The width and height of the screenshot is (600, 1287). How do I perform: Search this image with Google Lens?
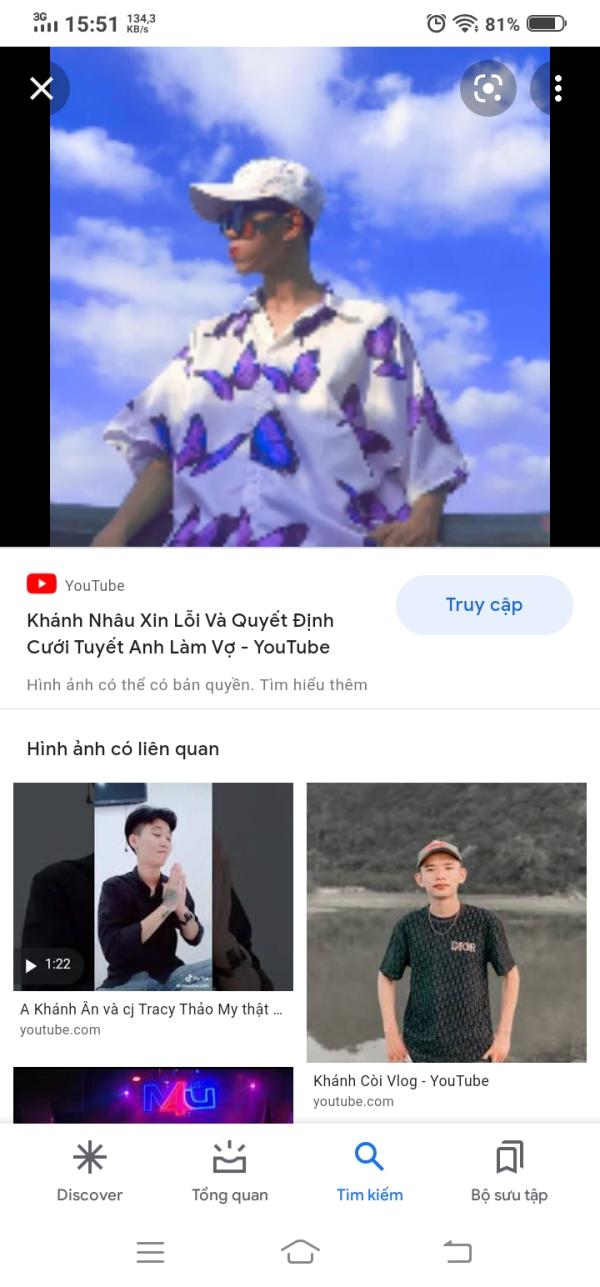click(x=487, y=89)
